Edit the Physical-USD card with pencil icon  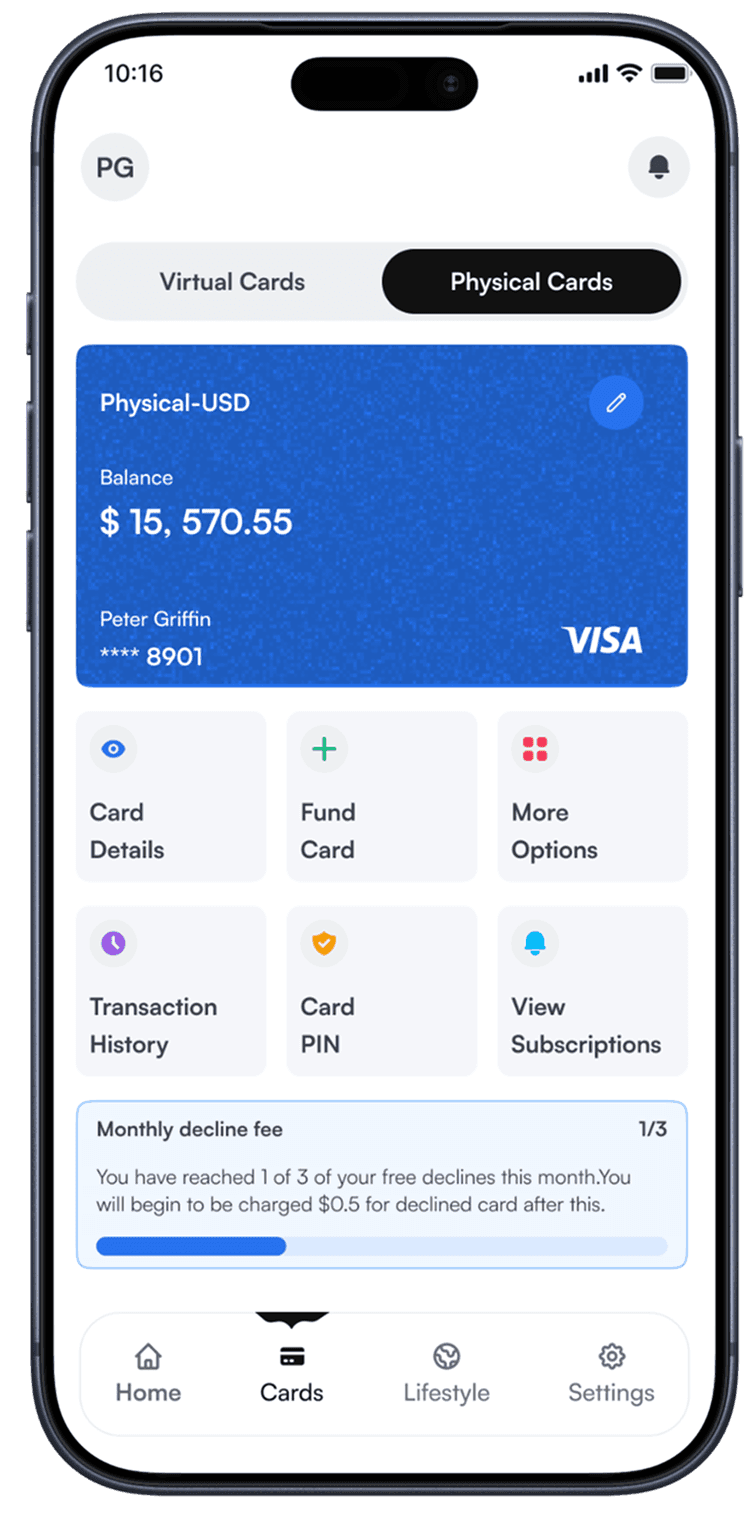[x=616, y=402]
